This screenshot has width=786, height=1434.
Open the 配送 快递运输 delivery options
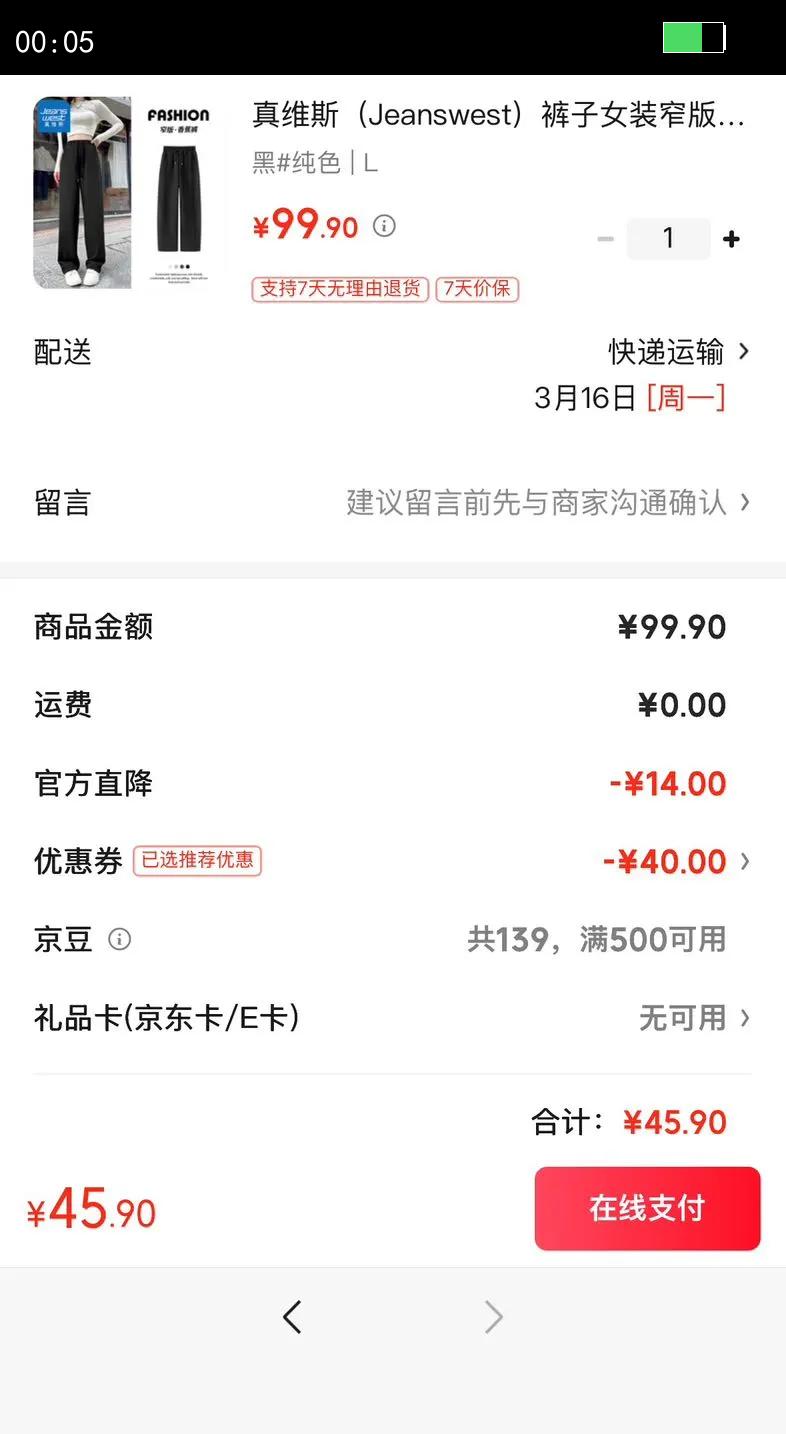pos(679,352)
